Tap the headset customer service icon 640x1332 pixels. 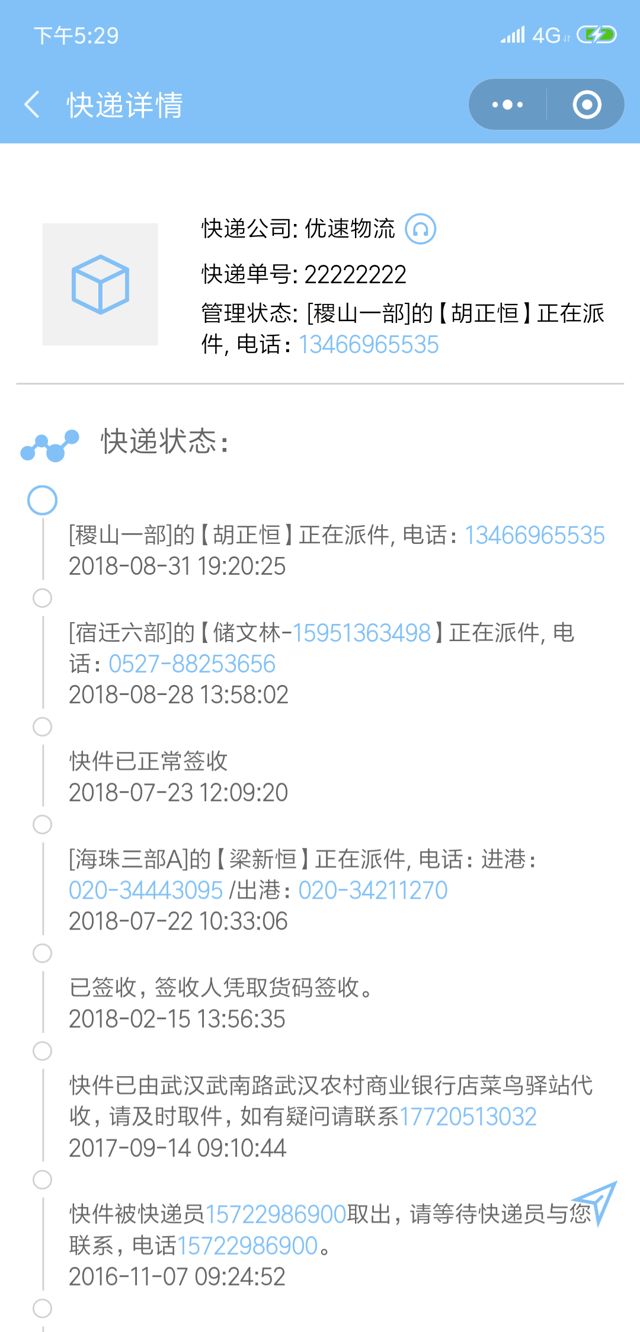coord(421,229)
